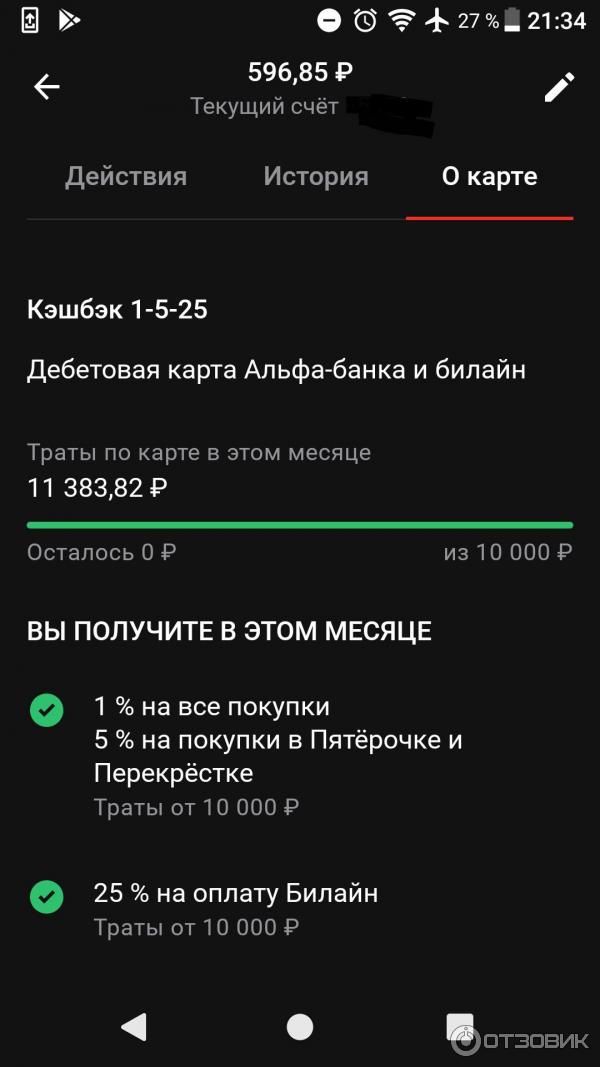Screen dimensions: 600x1067
Task: Go back using the top arrow
Action: (x=47, y=87)
